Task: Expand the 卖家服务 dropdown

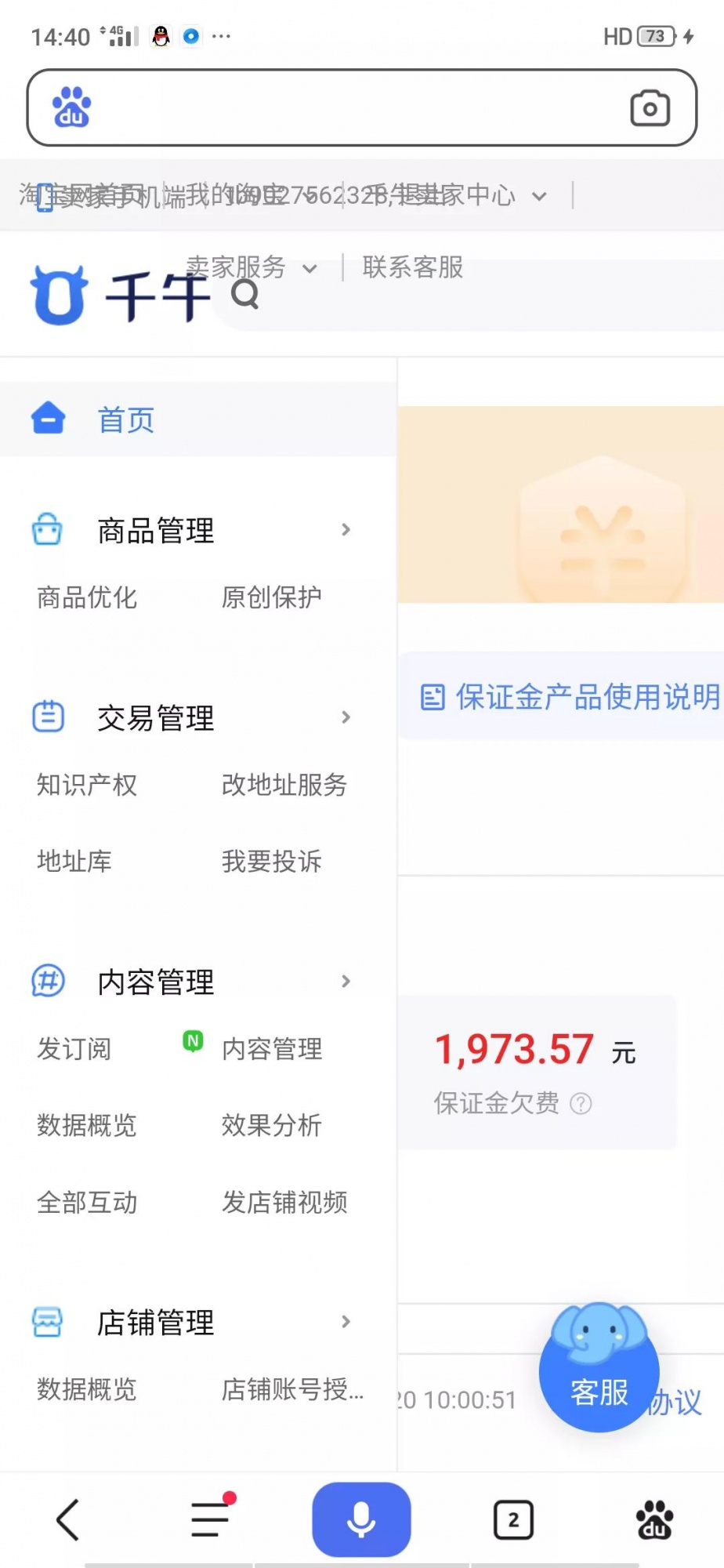Action: (x=251, y=267)
